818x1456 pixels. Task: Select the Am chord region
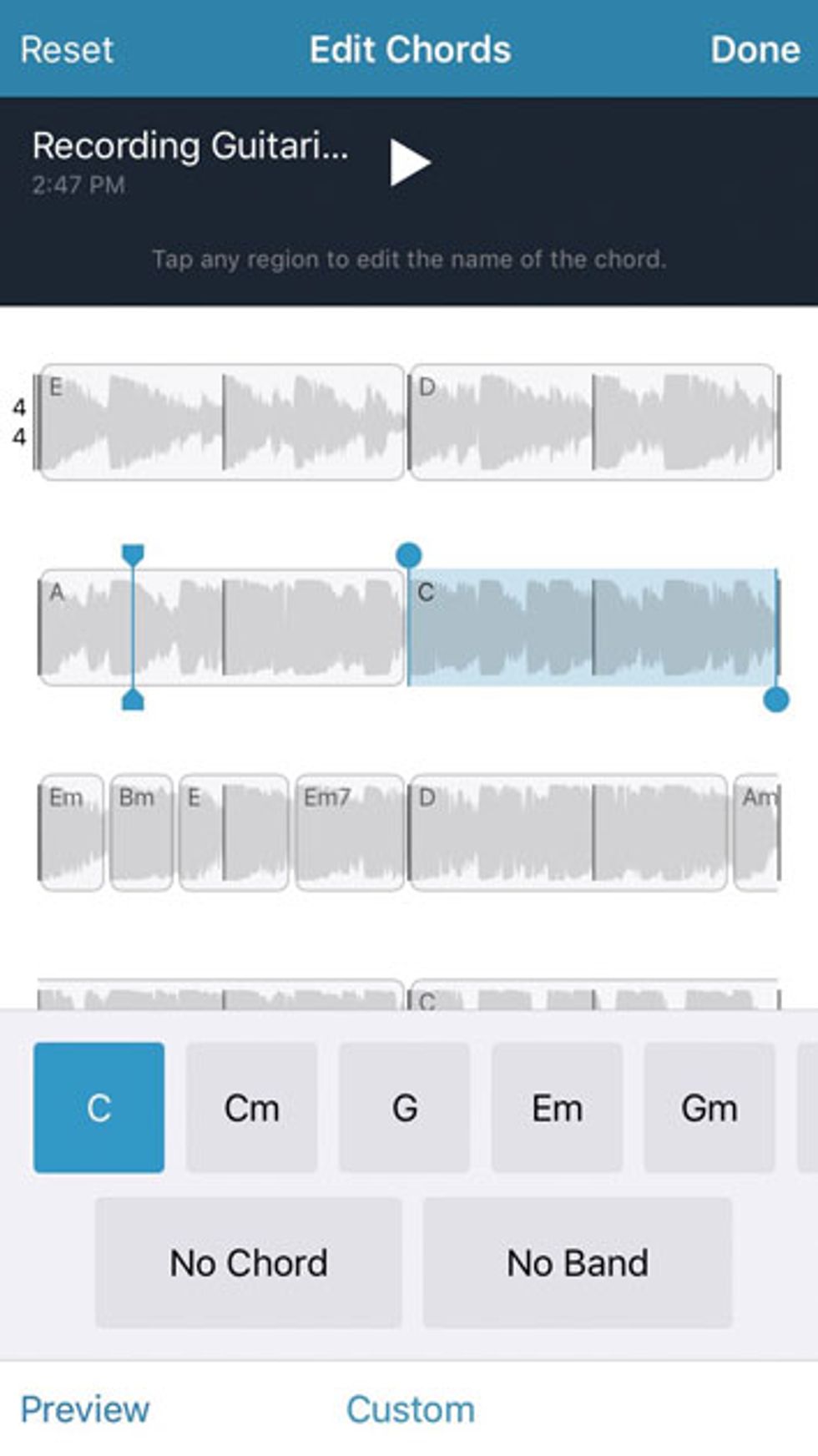coord(756,832)
